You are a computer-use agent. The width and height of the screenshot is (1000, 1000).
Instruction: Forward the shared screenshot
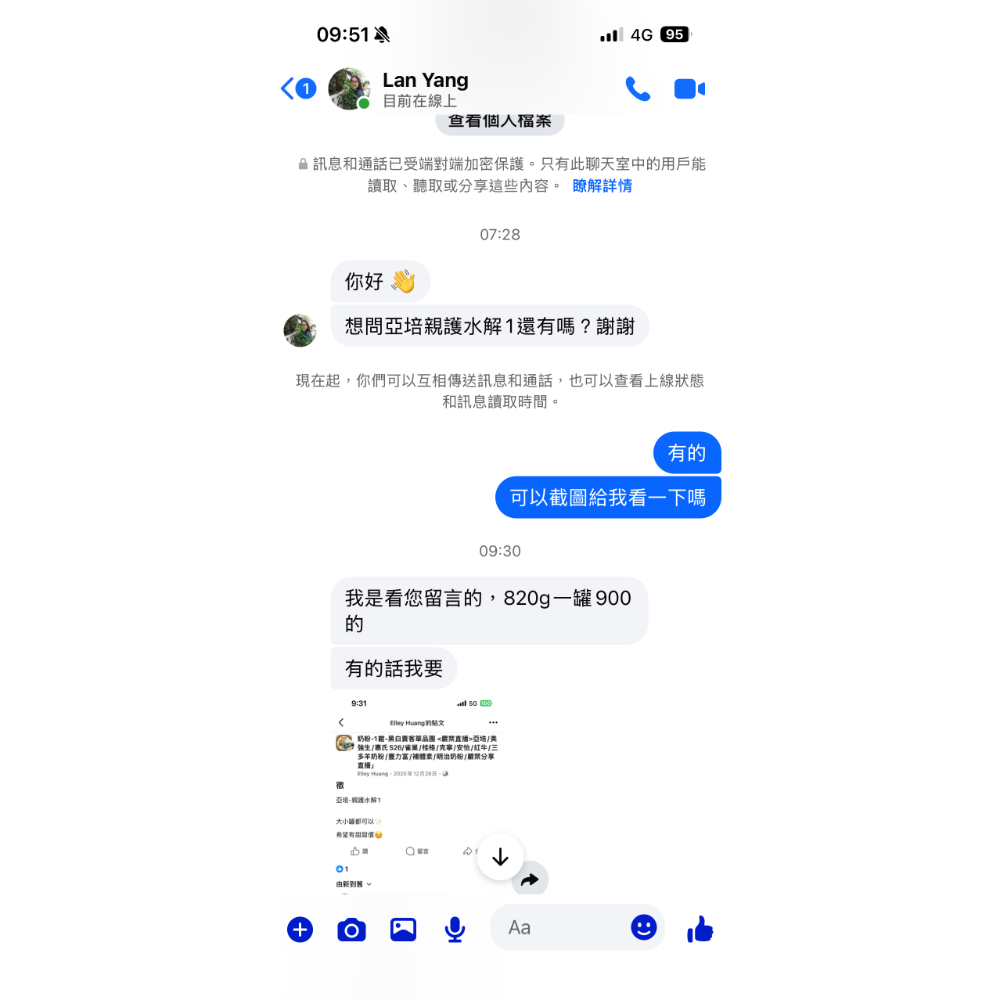point(530,880)
